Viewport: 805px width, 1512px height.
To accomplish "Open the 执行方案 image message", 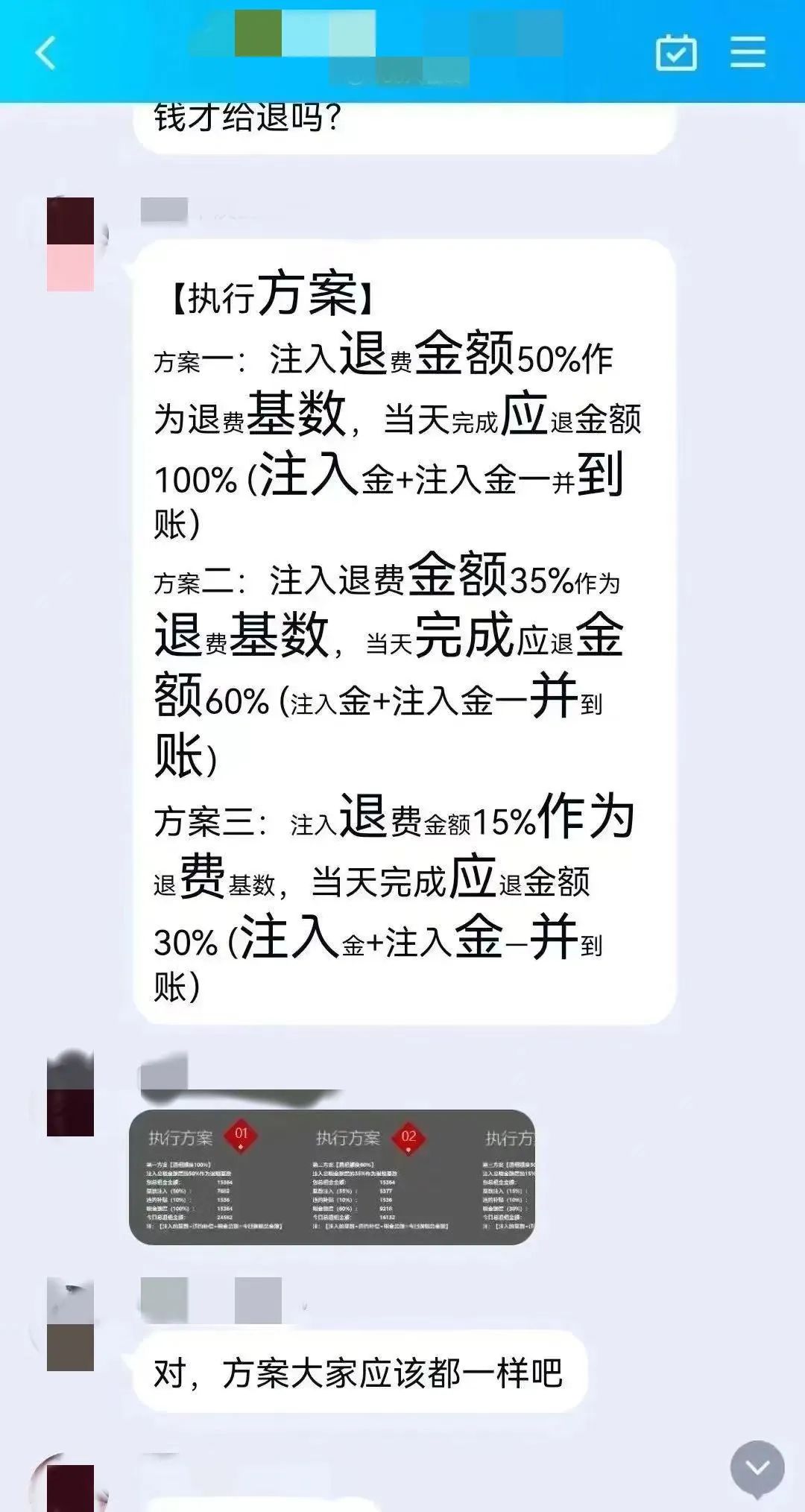I will click(x=332, y=1177).
